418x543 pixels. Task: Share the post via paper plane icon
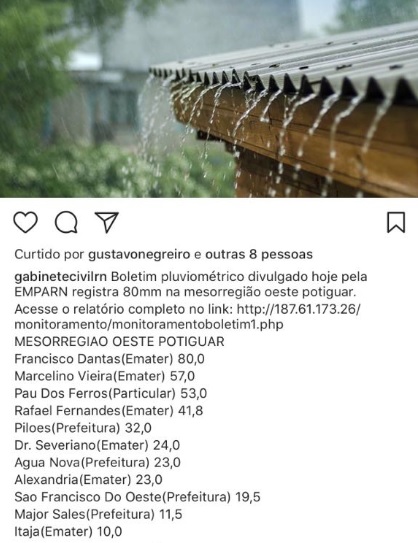pos(107,222)
